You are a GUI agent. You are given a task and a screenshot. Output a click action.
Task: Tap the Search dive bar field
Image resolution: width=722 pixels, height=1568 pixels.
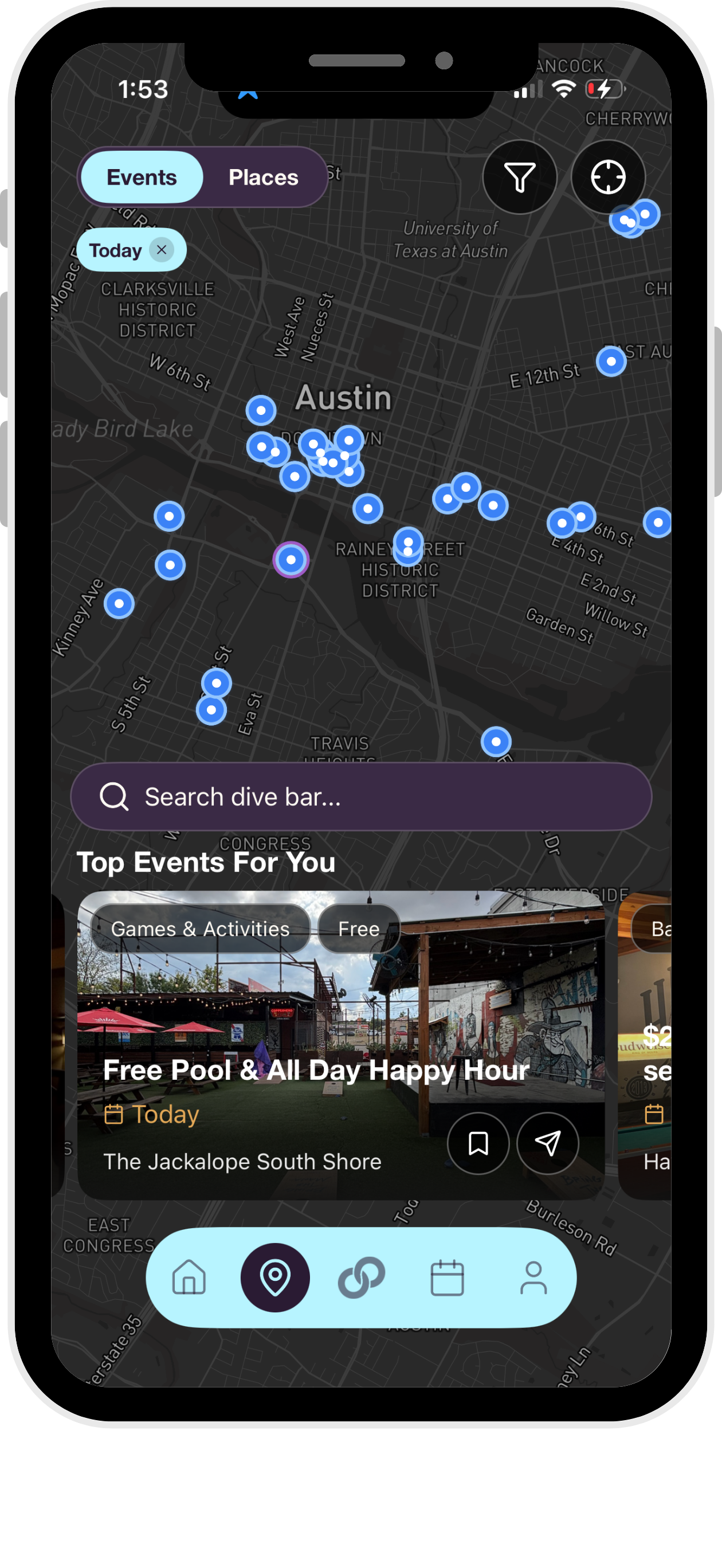tap(361, 796)
